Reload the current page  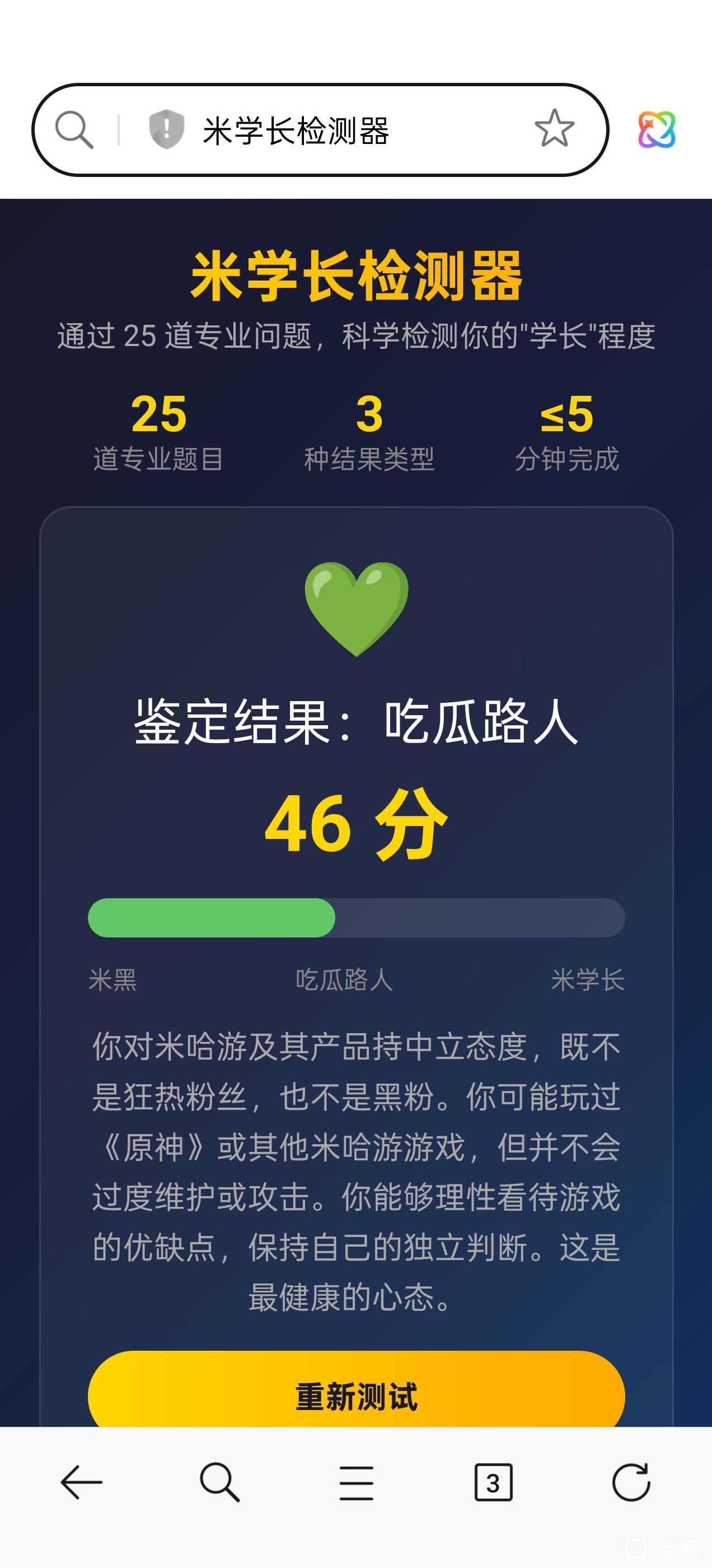tap(631, 1482)
